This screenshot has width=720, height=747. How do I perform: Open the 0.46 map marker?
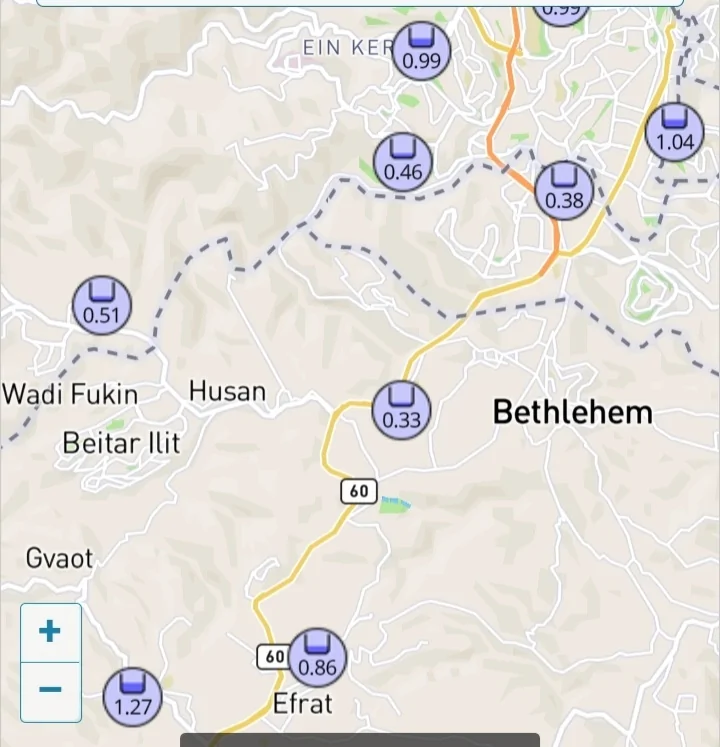click(x=403, y=161)
